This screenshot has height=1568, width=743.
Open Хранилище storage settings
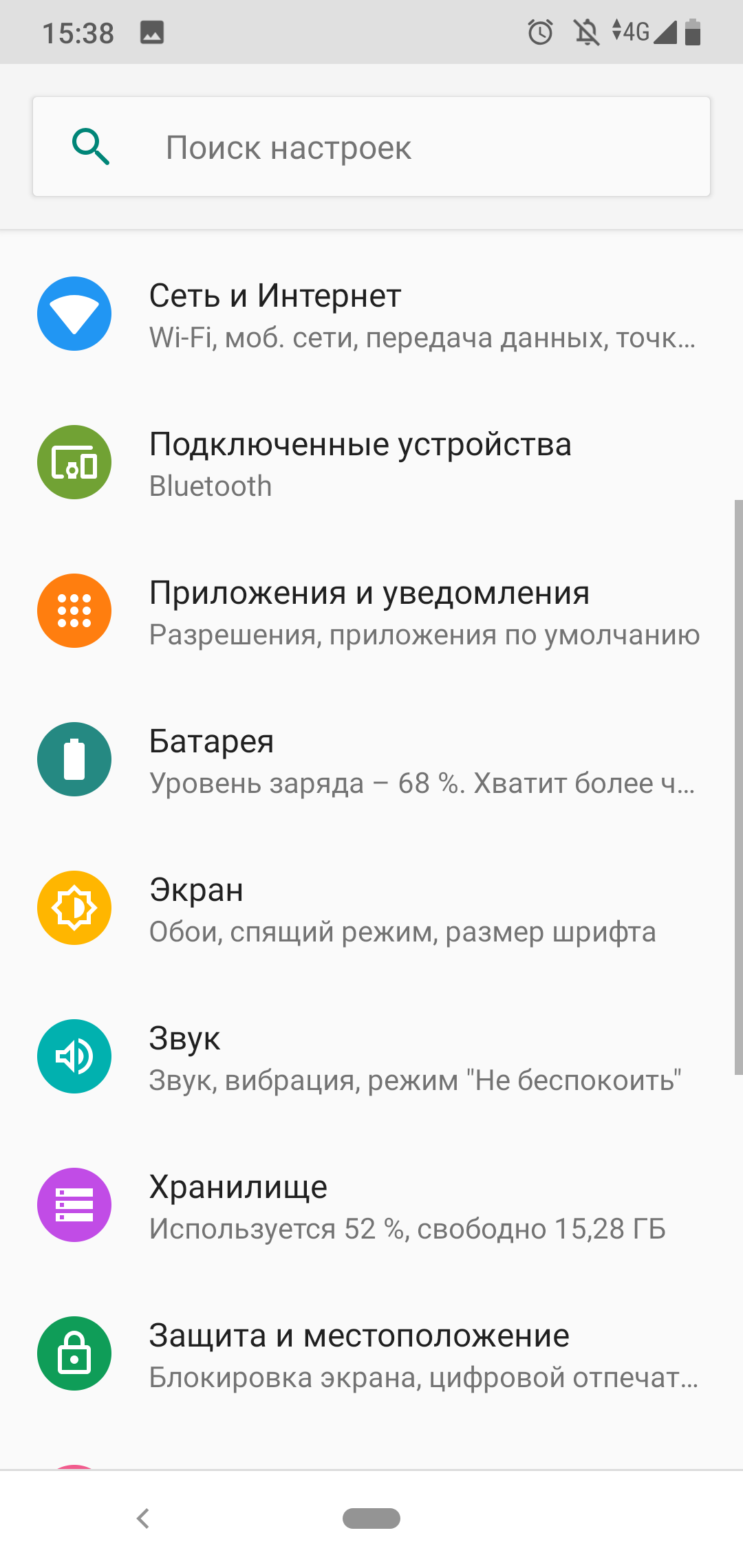[371, 1206]
